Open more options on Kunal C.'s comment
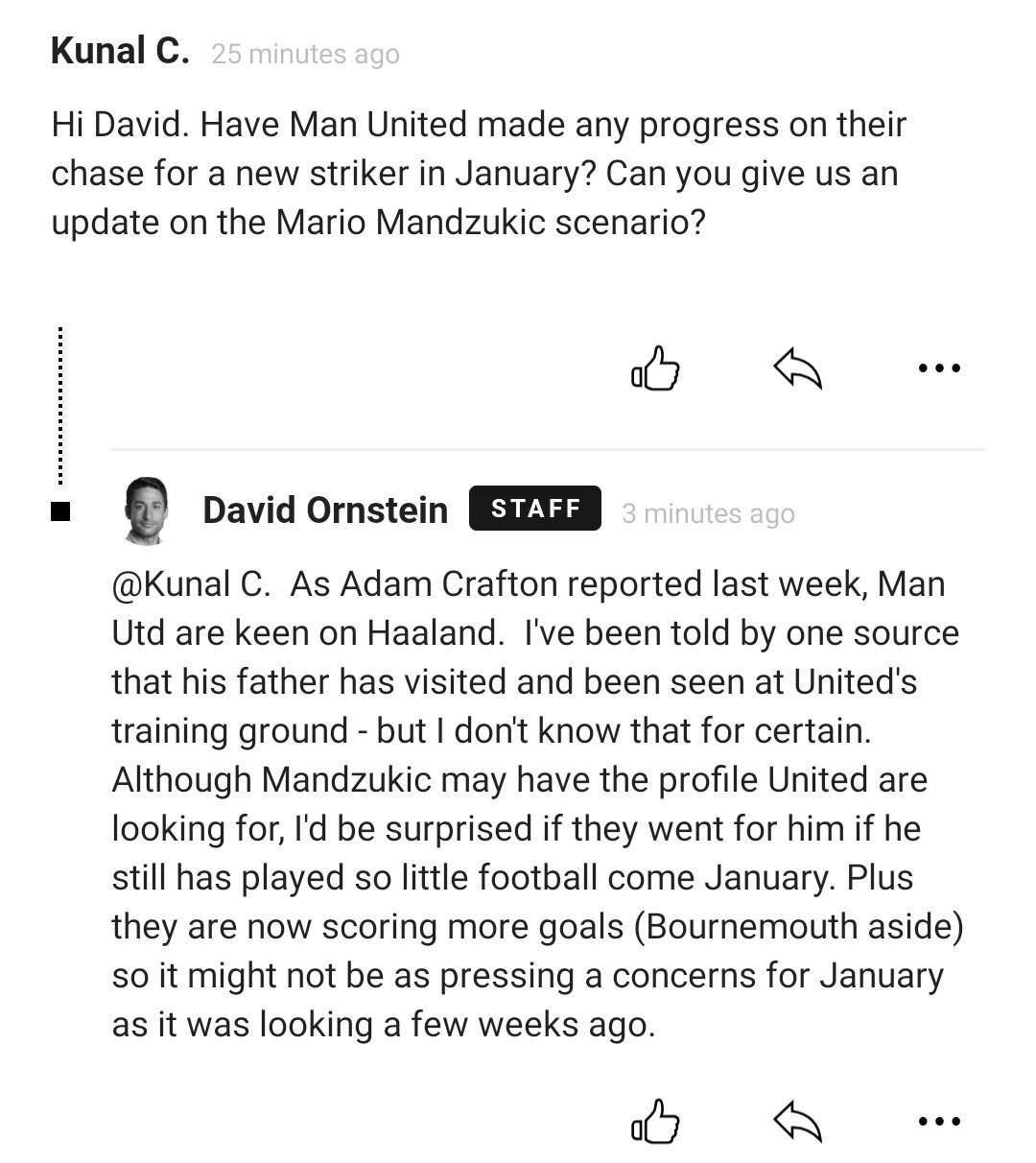This screenshot has width=1036, height=1163. click(938, 368)
